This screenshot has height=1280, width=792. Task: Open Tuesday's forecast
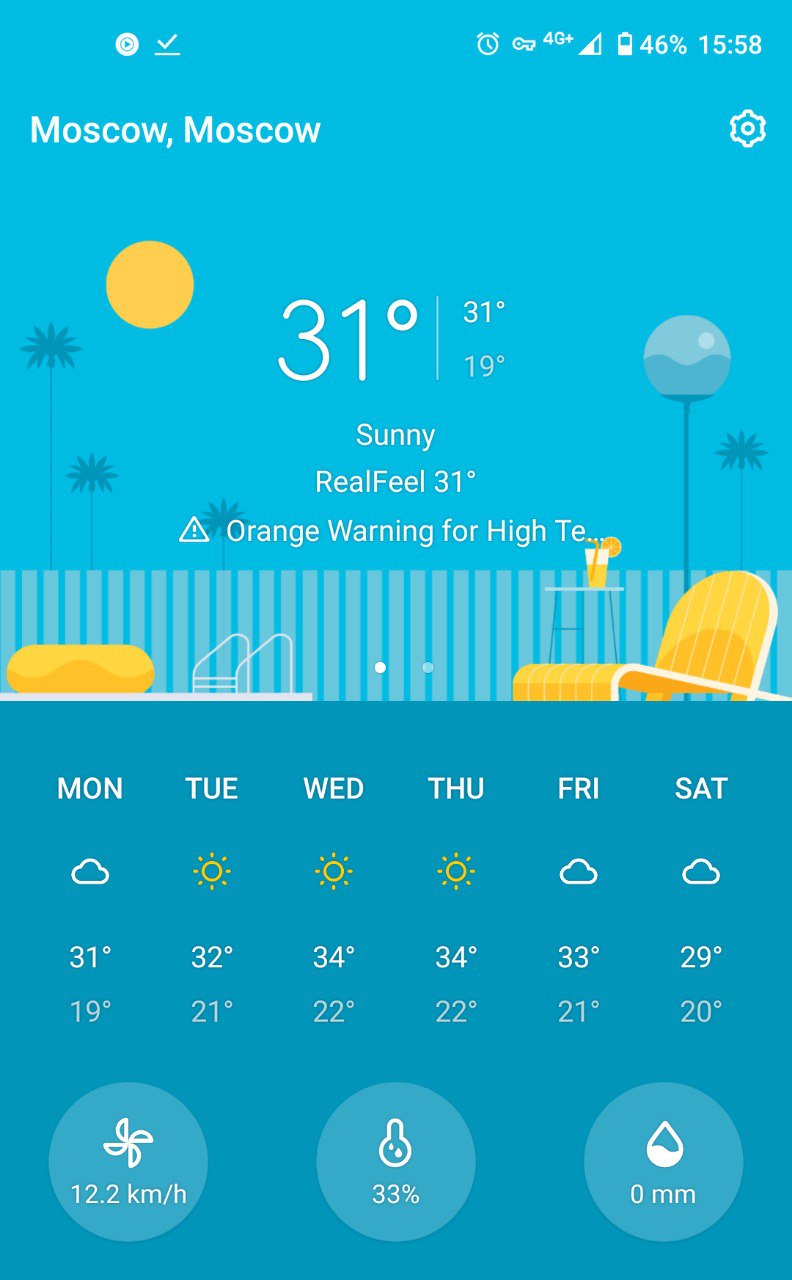(212, 899)
